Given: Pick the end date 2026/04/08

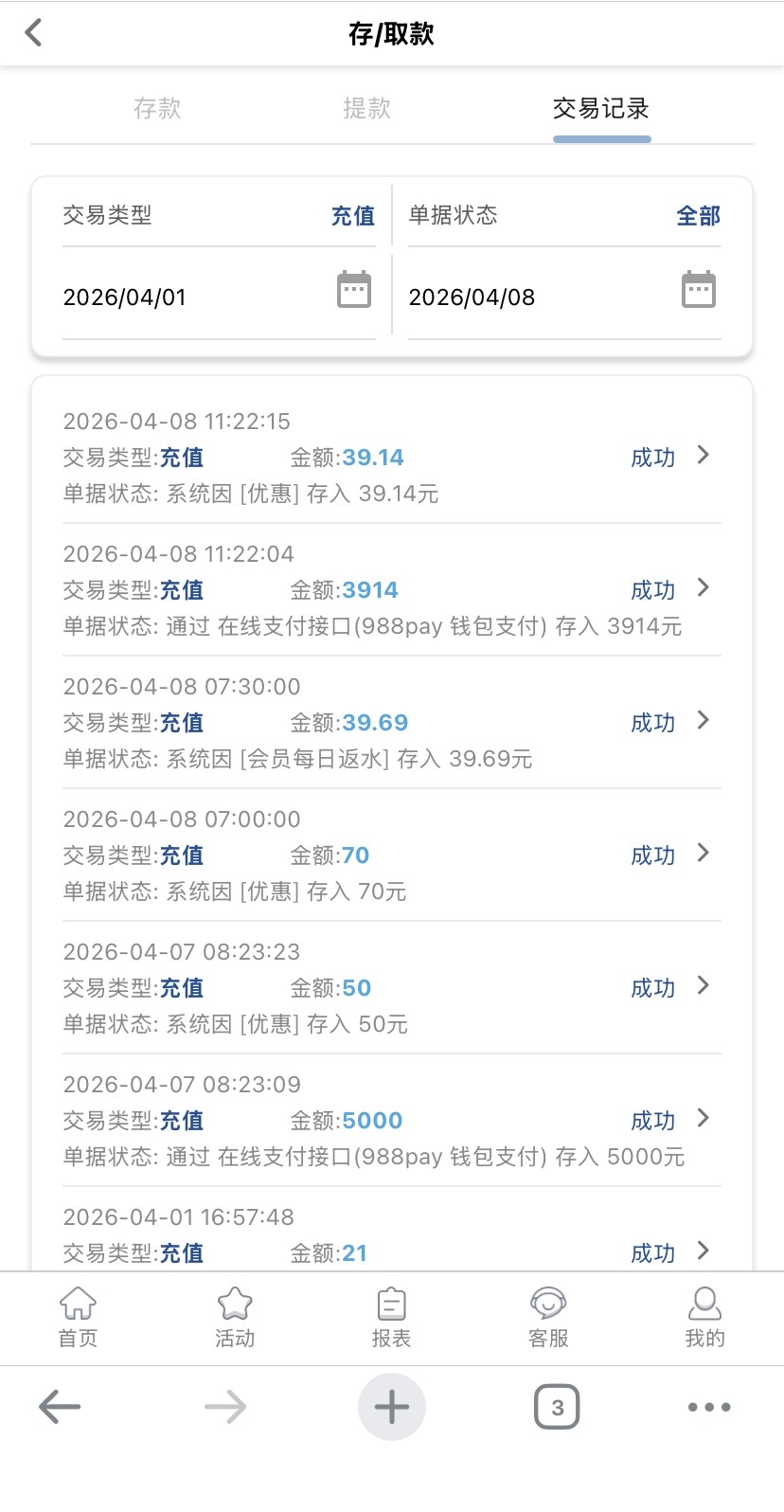Looking at the screenshot, I should pos(564,296).
